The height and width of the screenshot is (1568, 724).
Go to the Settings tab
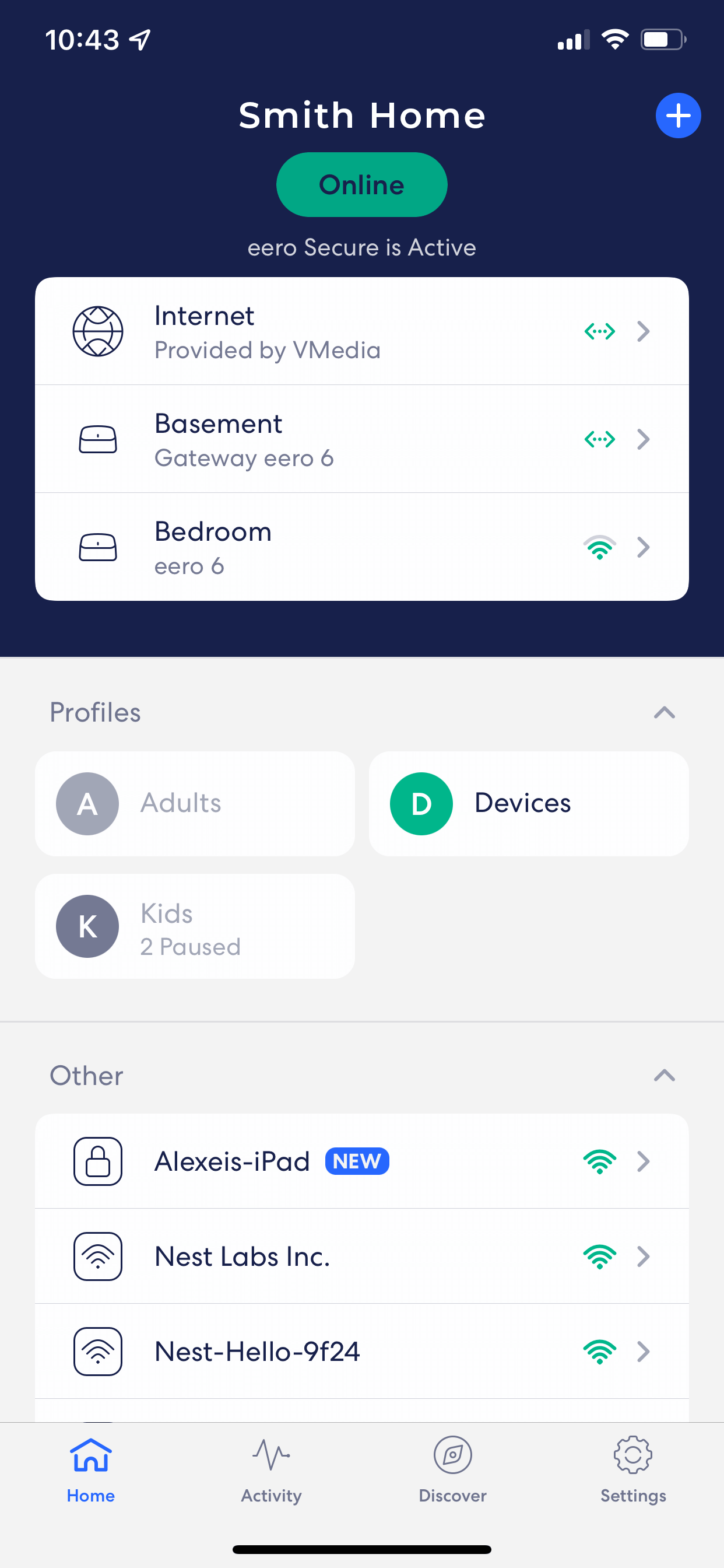632,1469
